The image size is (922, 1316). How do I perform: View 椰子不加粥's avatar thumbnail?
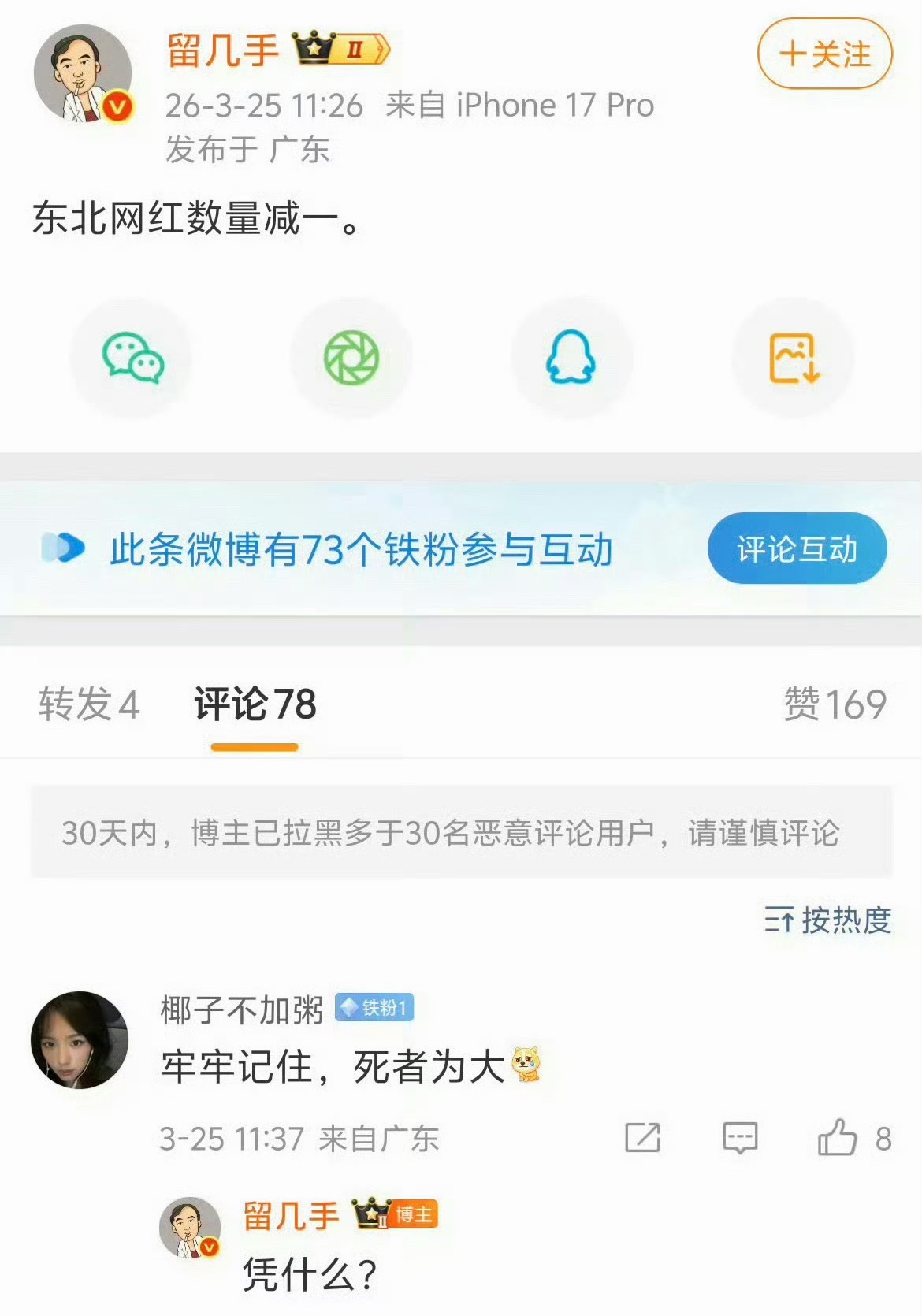click(x=81, y=1039)
